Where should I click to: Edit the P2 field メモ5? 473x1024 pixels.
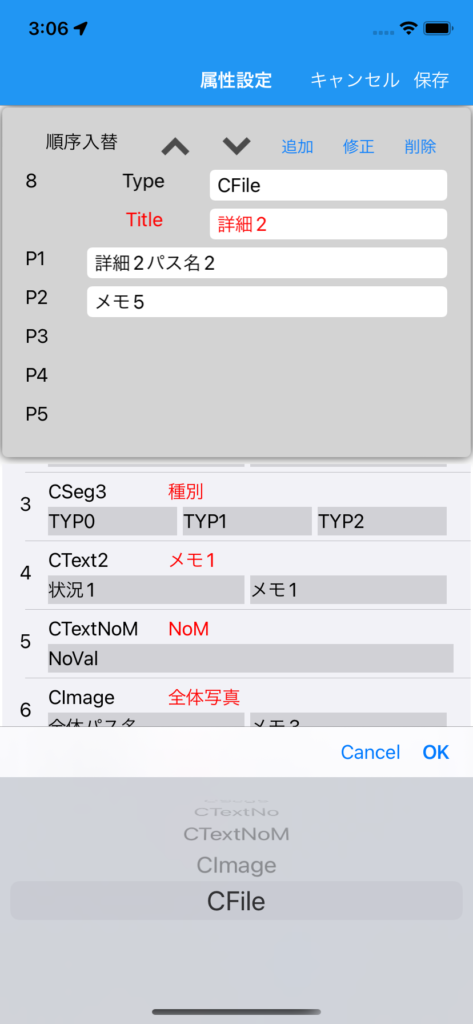tap(267, 302)
